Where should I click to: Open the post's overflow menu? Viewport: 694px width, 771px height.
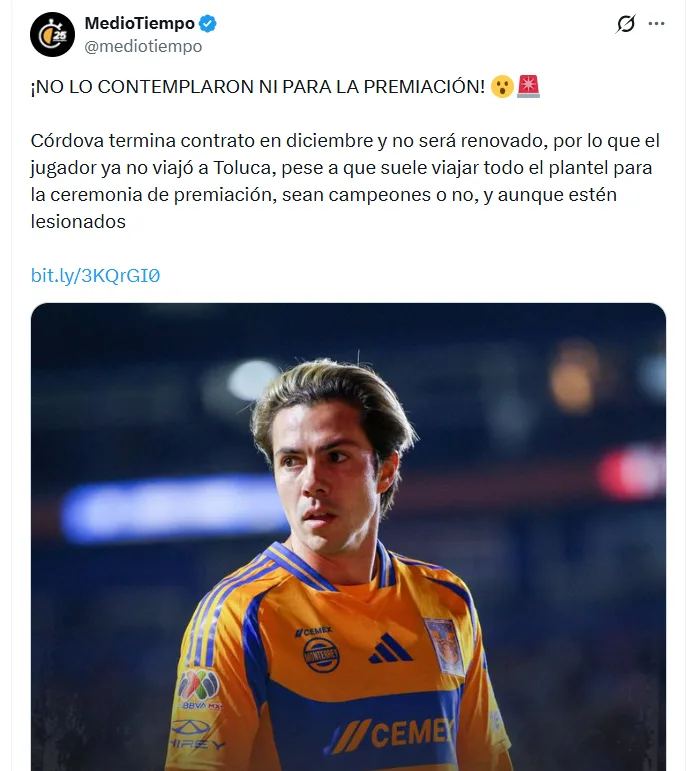click(x=656, y=24)
